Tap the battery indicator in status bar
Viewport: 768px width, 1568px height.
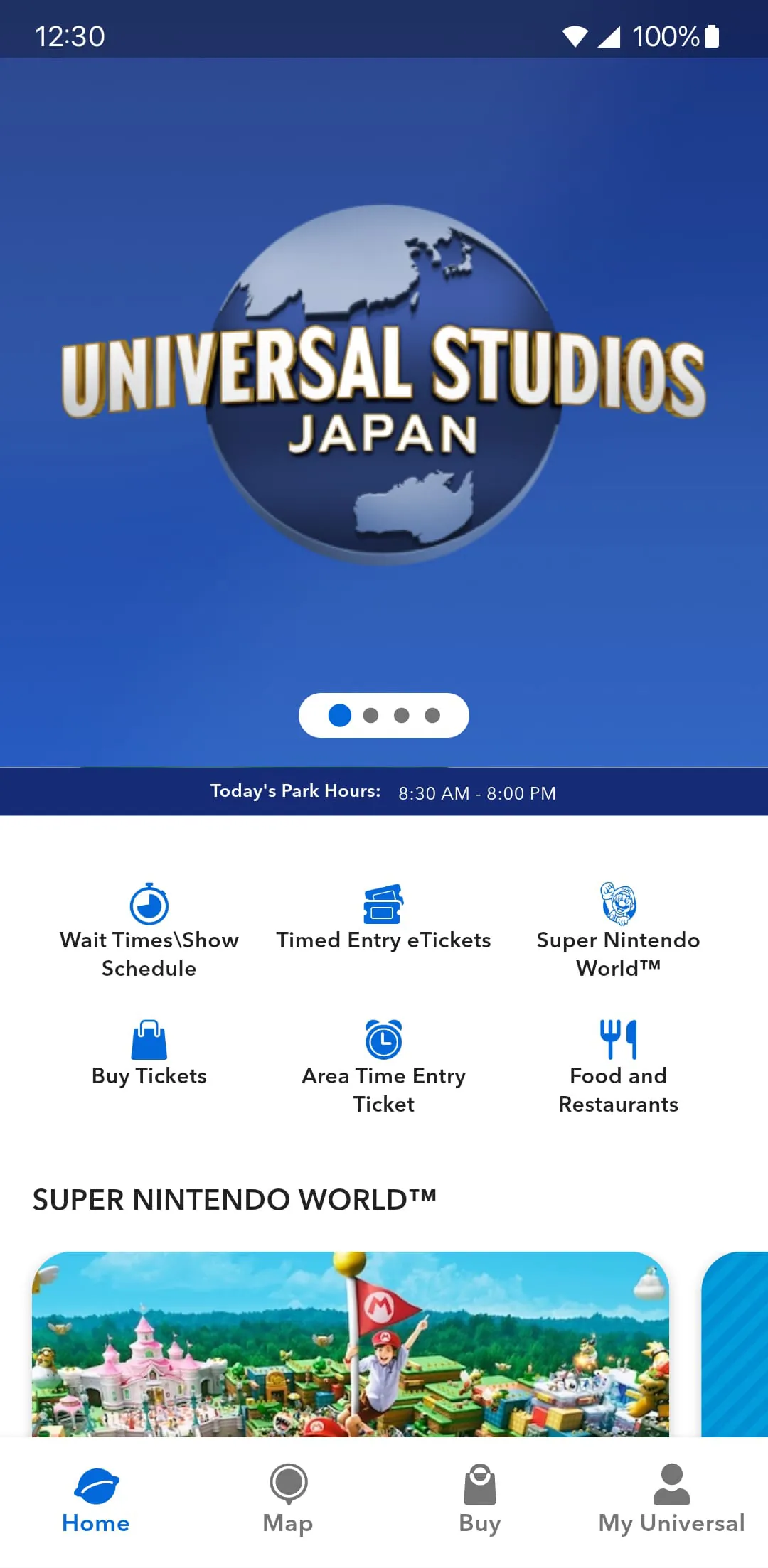(x=711, y=35)
